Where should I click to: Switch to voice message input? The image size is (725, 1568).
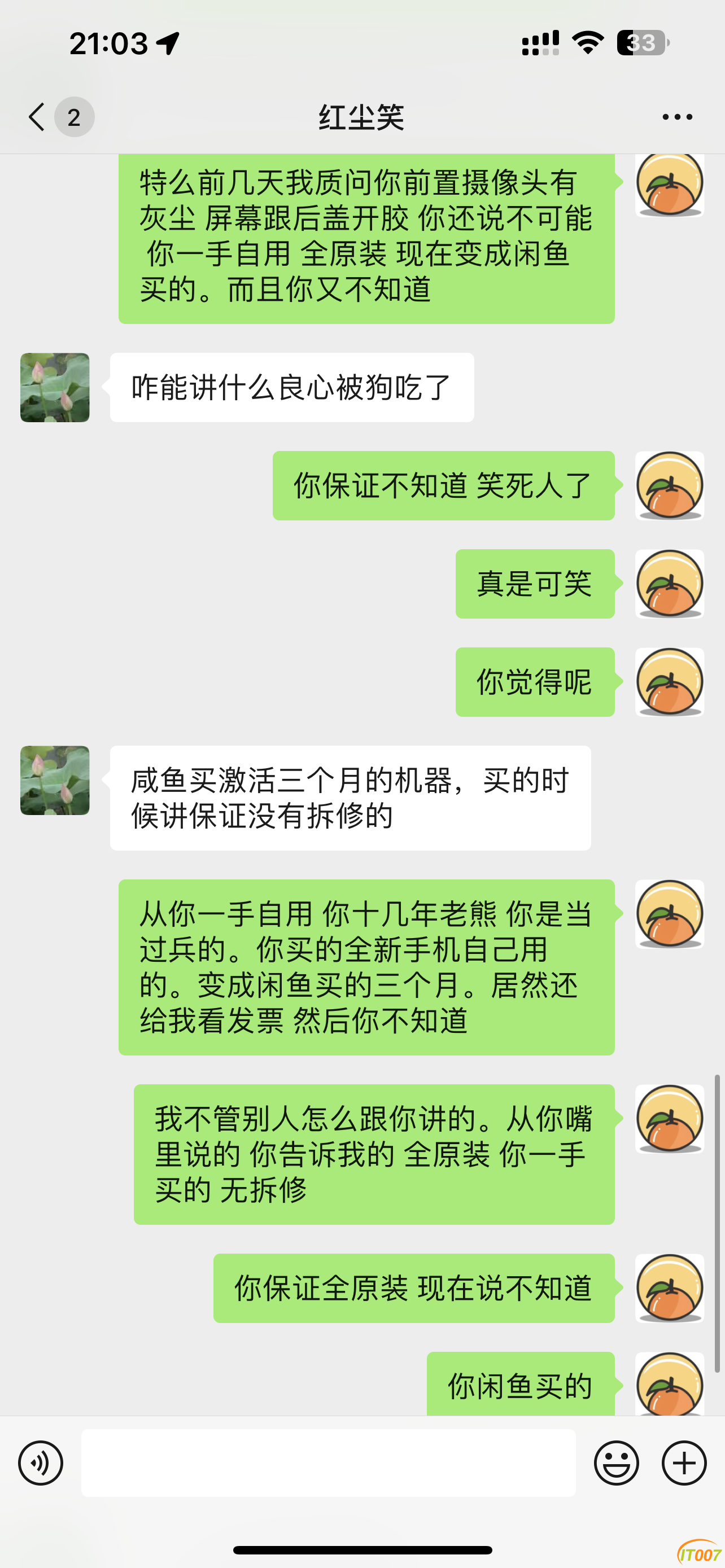(41, 1462)
